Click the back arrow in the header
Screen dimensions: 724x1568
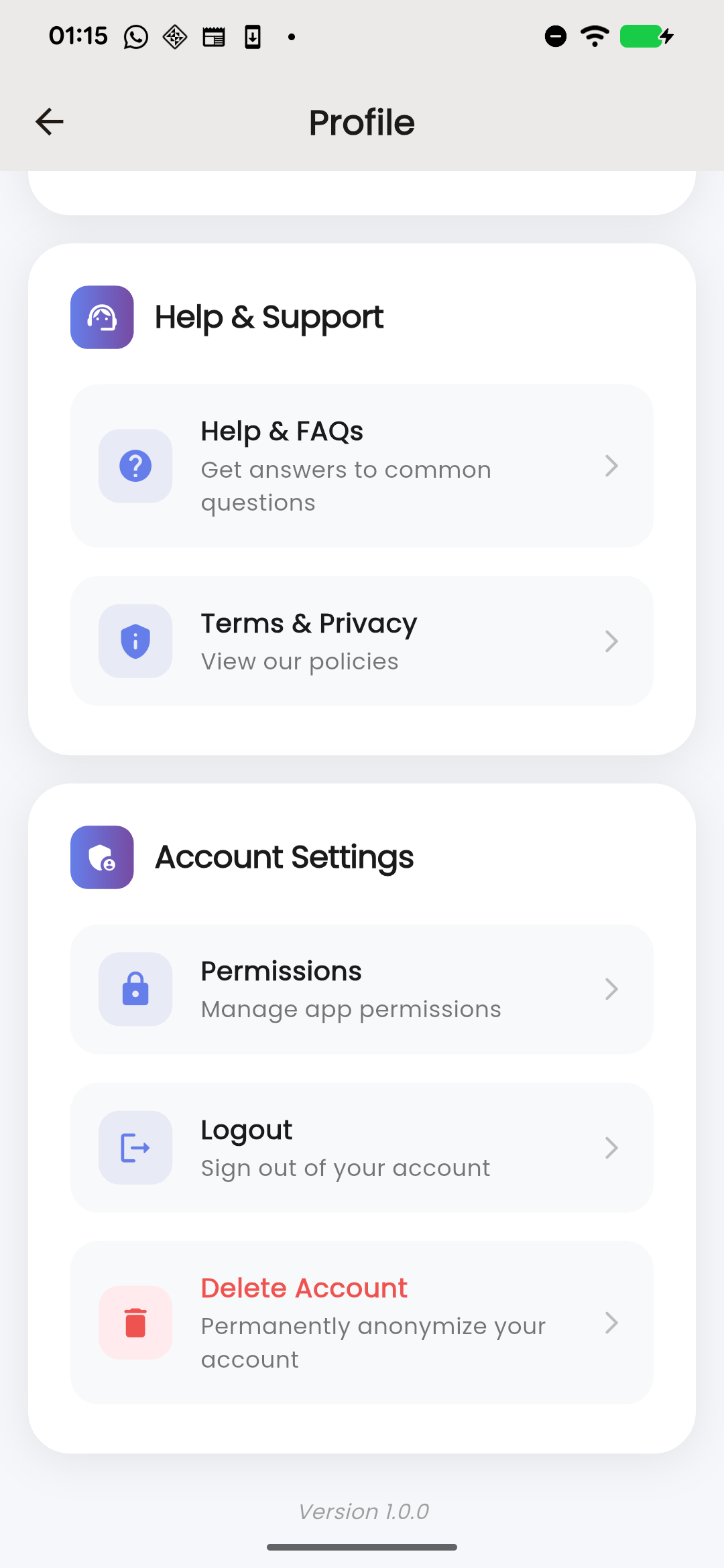click(x=48, y=121)
